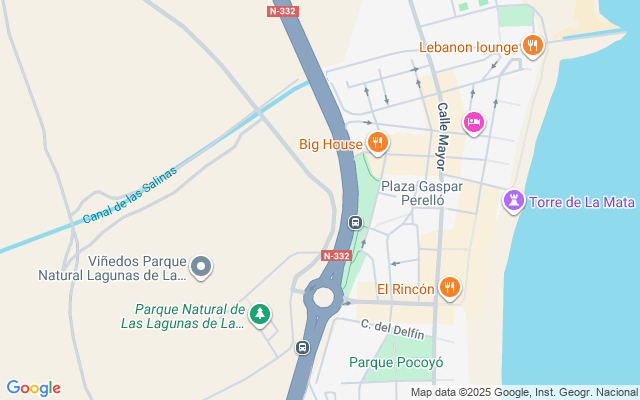The width and height of the screenshot is (640, 400).
Task: Open the El Rincón restaurant marker
Action: point(450,288)
